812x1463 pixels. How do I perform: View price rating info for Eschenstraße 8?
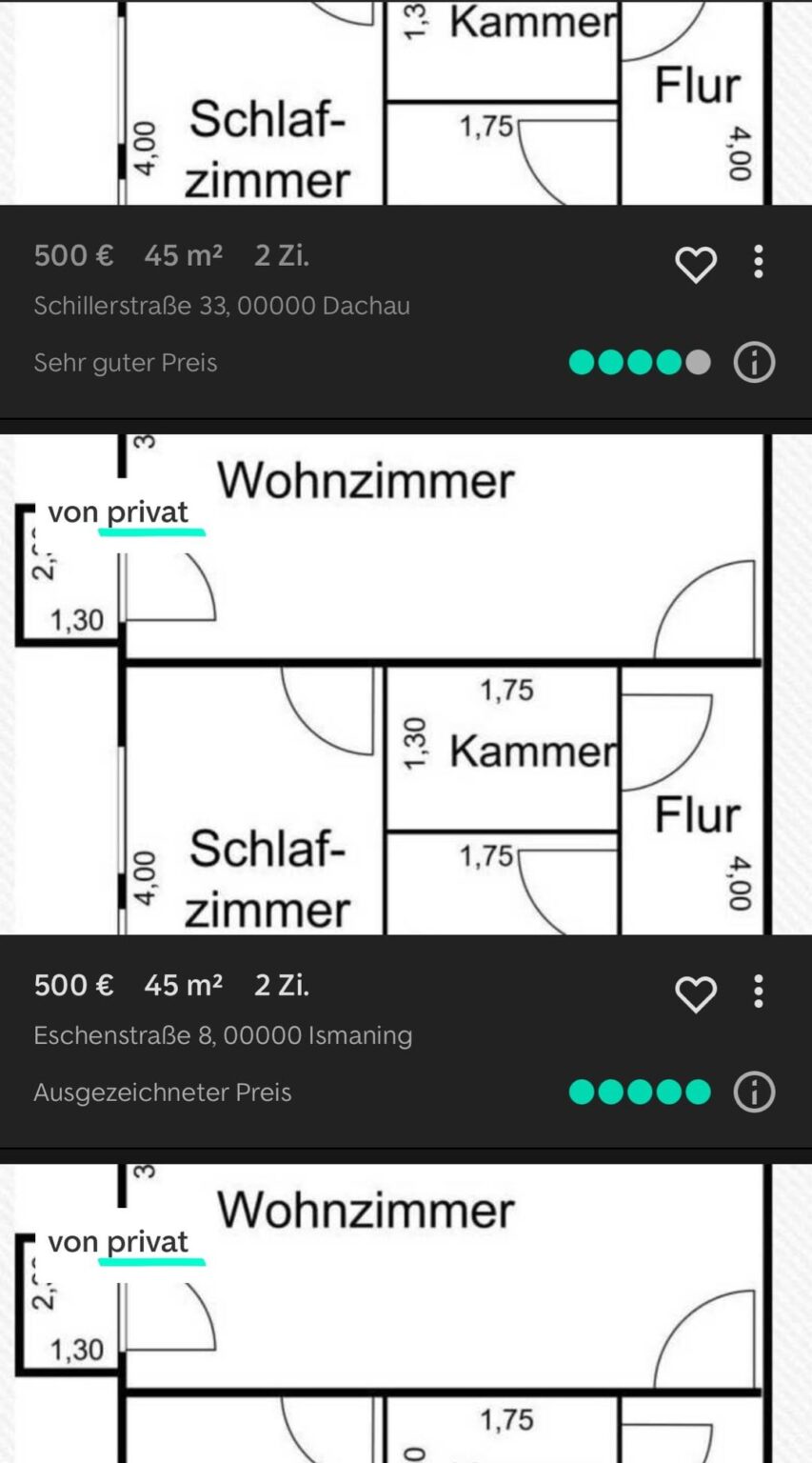(x=754, y=1092)
